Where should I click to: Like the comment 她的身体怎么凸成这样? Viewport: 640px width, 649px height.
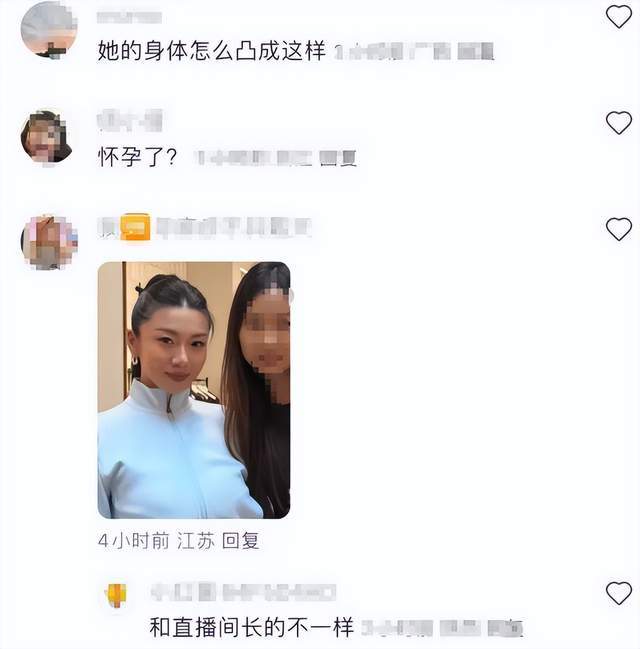coord(619,16)
